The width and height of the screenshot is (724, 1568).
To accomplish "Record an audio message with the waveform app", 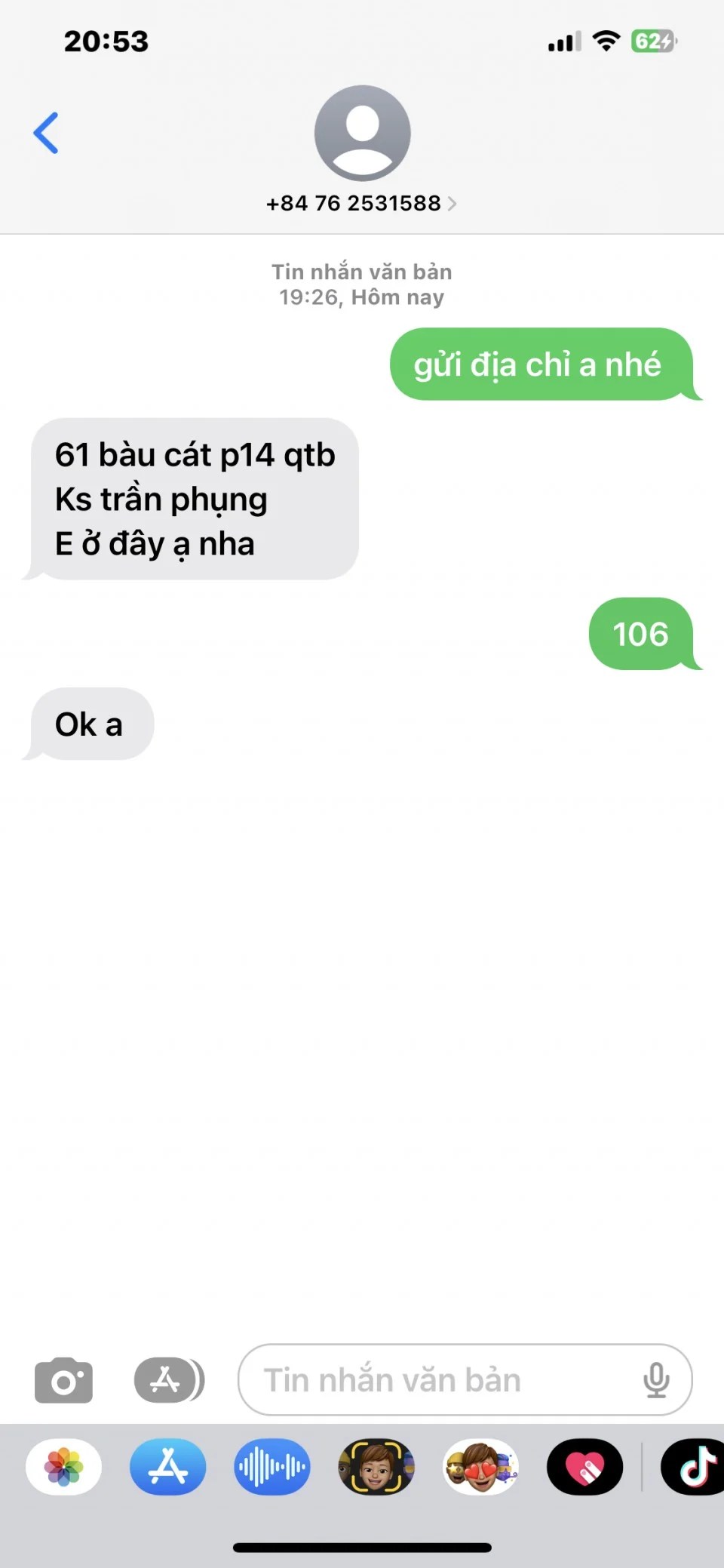I will (272, 1467).
